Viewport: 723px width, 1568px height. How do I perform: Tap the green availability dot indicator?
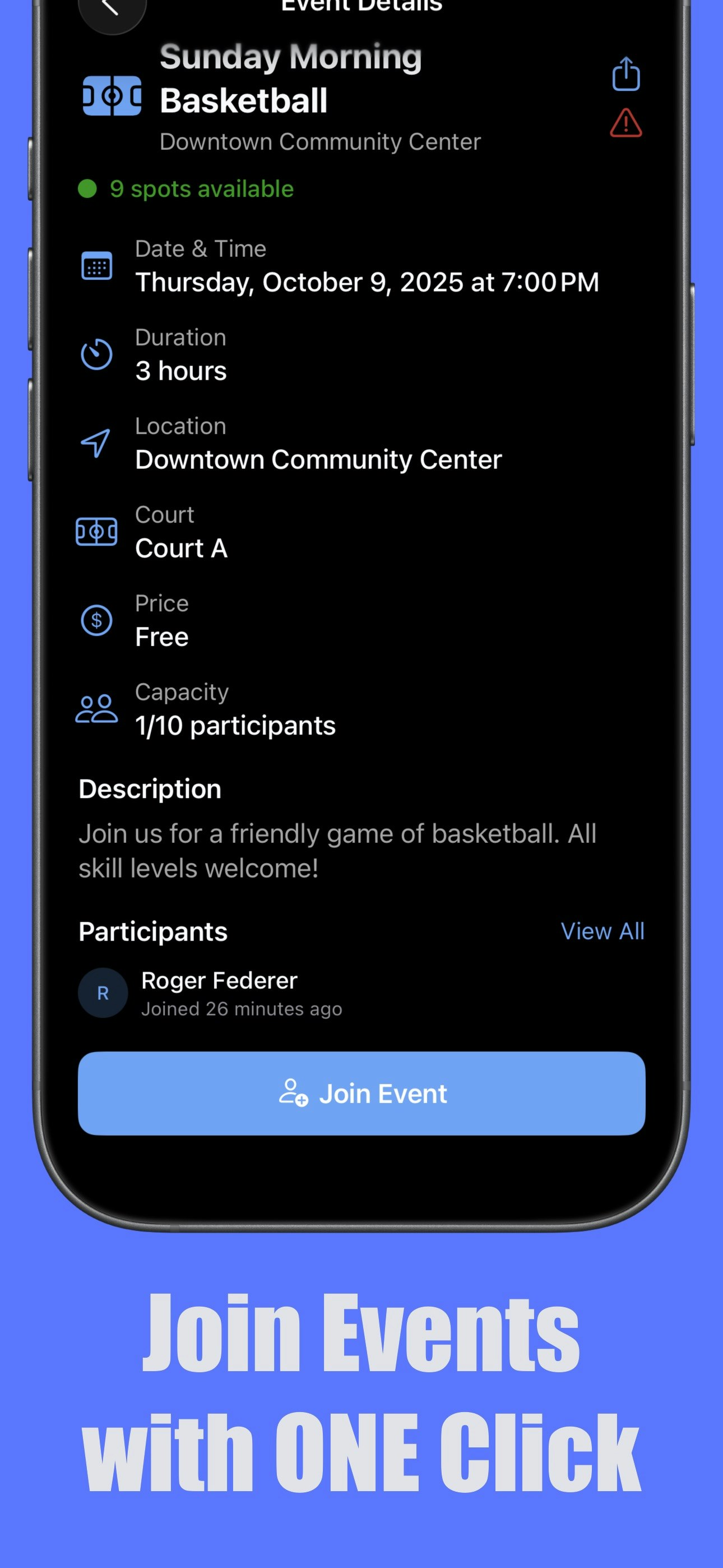tap(87, 190)
